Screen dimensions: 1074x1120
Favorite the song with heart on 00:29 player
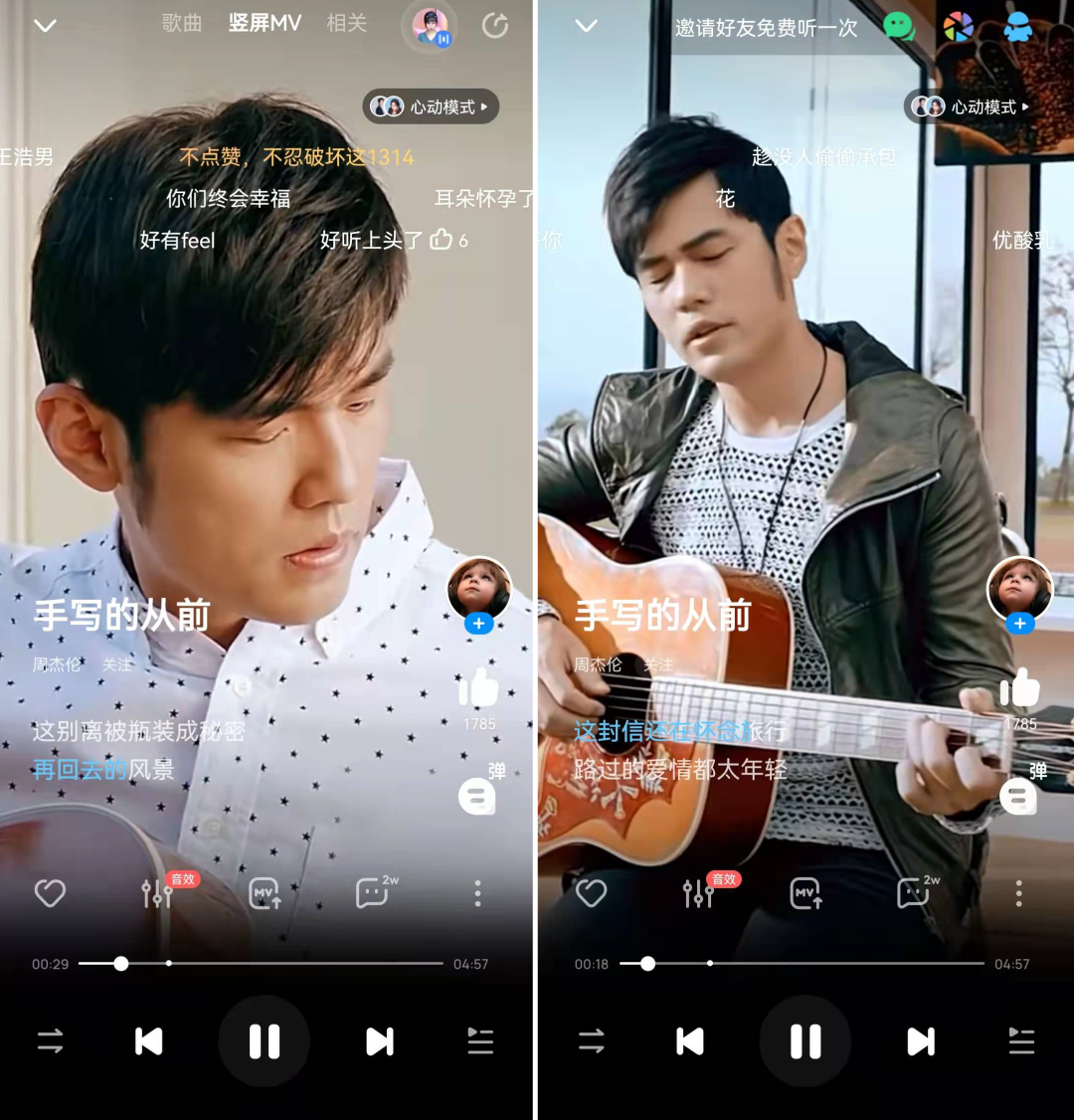[50, 893]
